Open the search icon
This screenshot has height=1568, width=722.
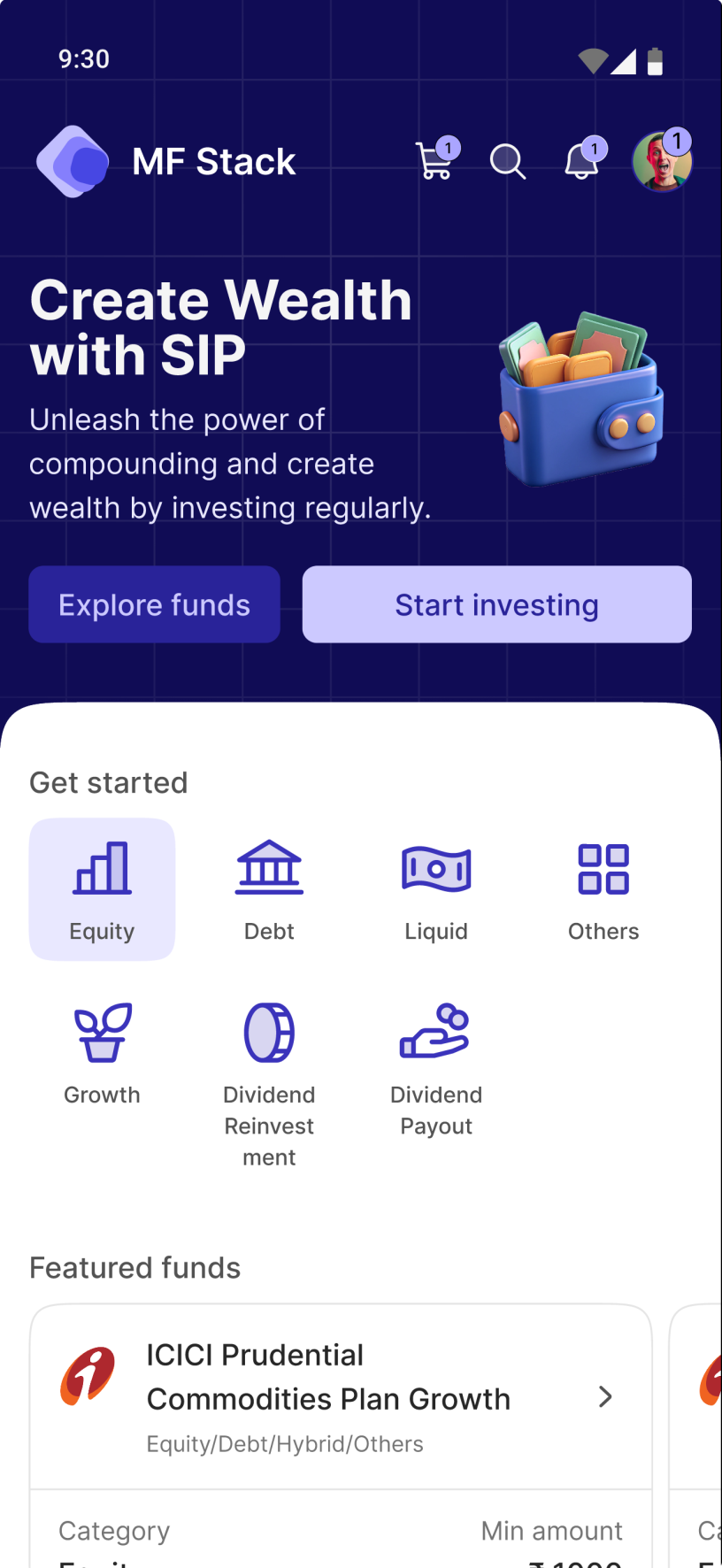pos(508,162)
